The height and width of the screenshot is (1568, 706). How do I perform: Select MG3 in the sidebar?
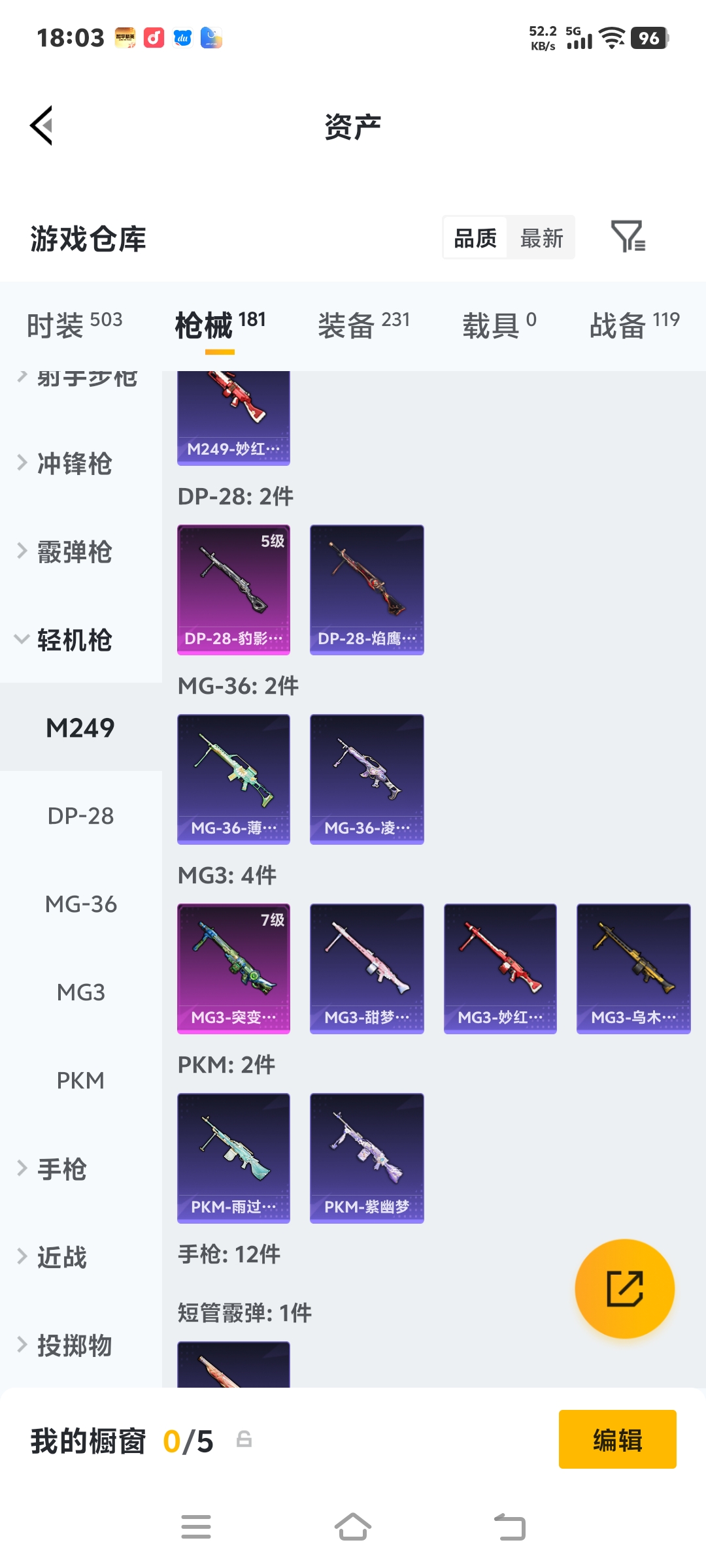[80, 992]
